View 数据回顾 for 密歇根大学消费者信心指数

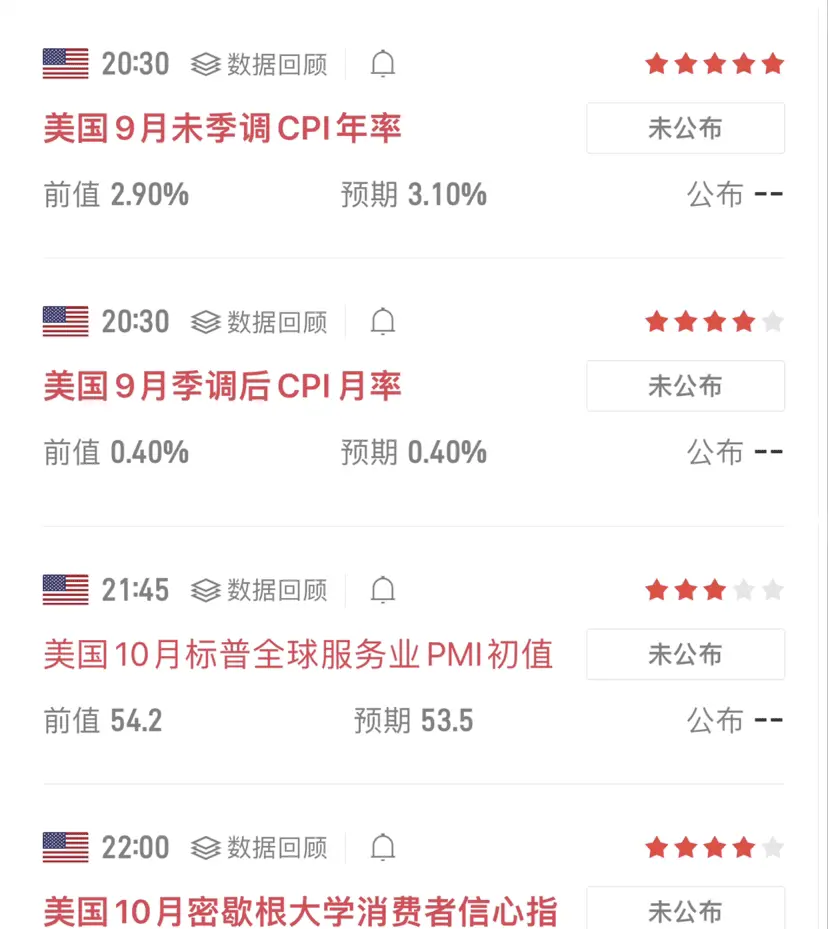tap(260, 848)
